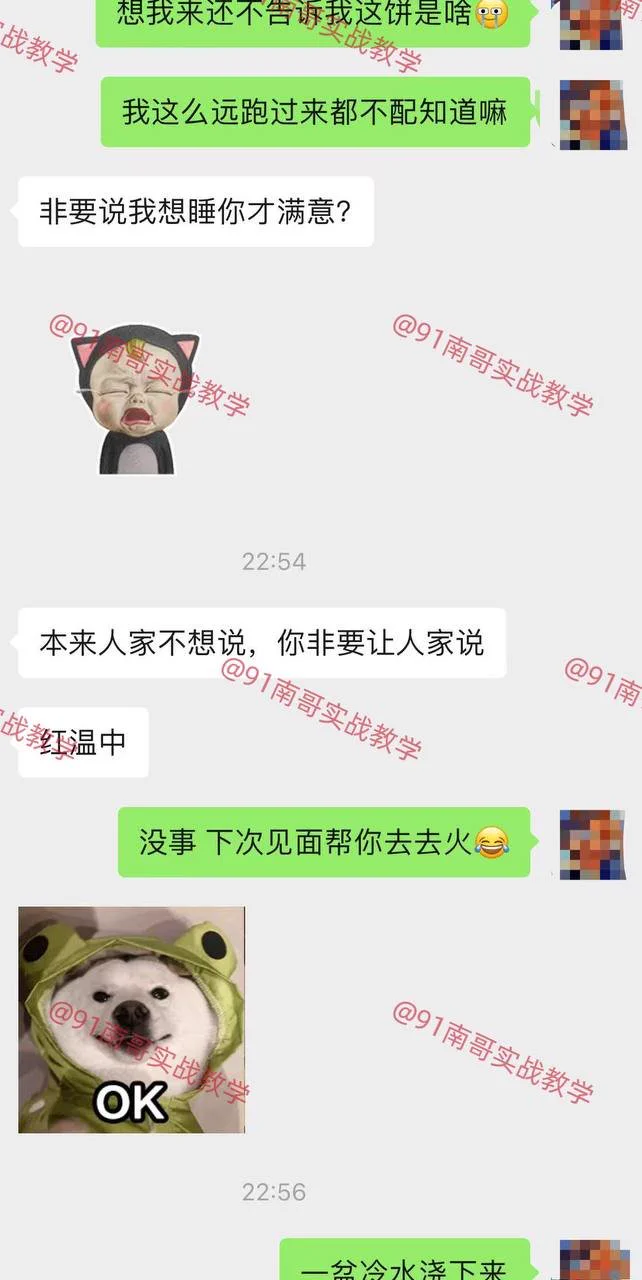This screenshot has width=642, height=1280.
Task: Open the crying baby cat-hat sticker
Action: 135,399
